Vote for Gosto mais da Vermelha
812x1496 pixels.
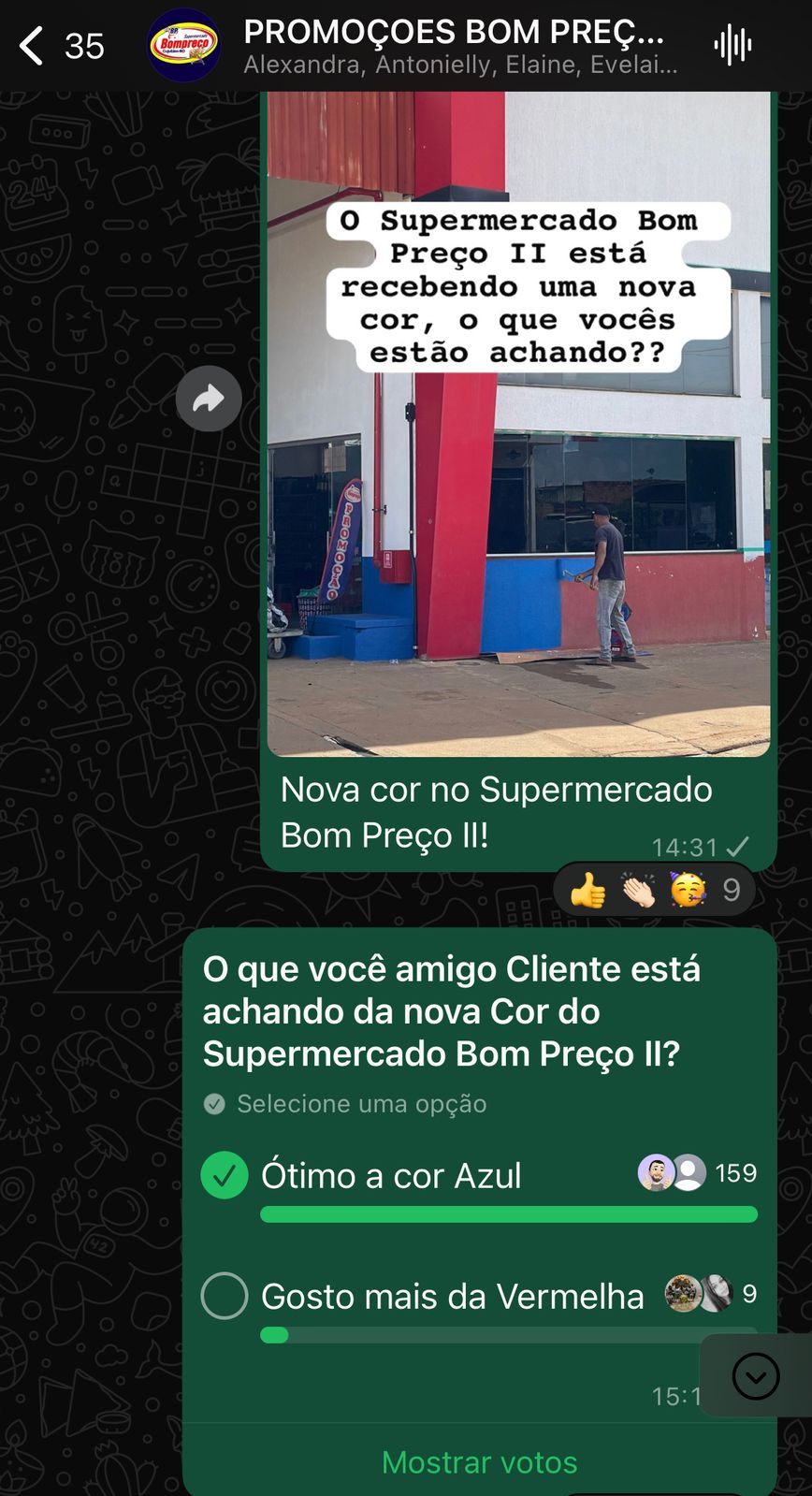pyautogui.click(x=225, y=1296)
